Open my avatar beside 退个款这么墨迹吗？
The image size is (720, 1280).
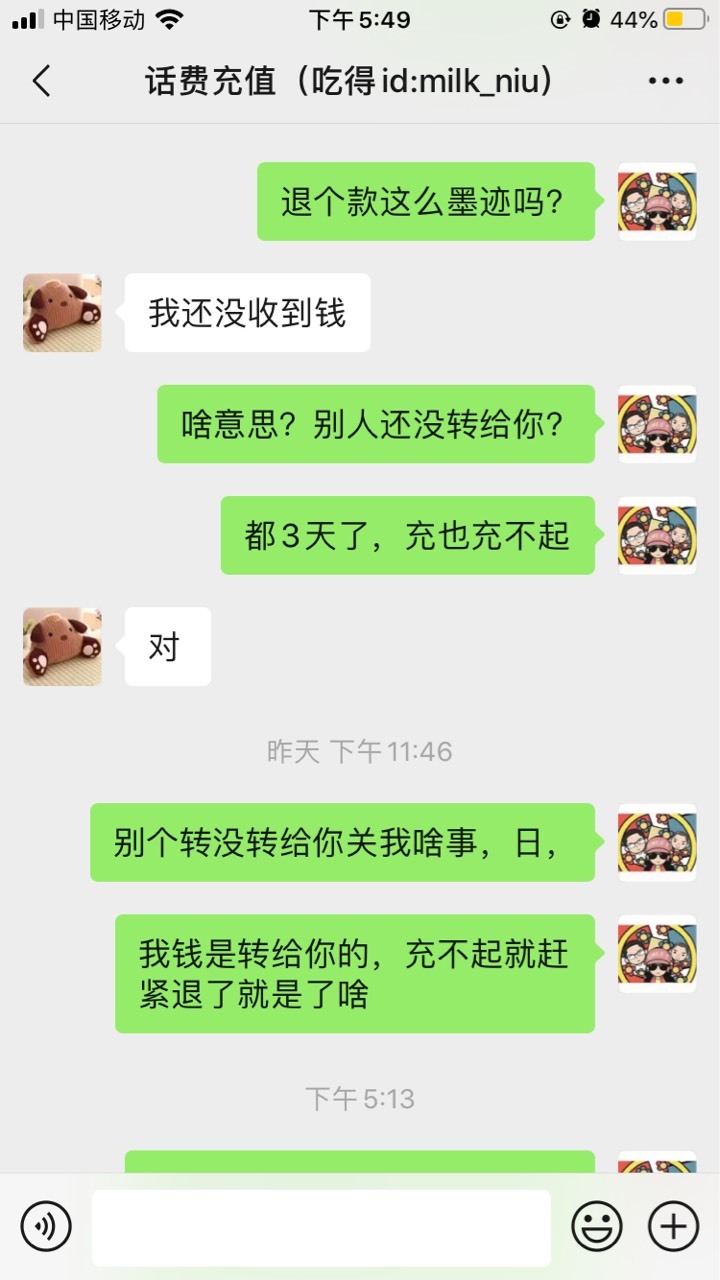657,201
